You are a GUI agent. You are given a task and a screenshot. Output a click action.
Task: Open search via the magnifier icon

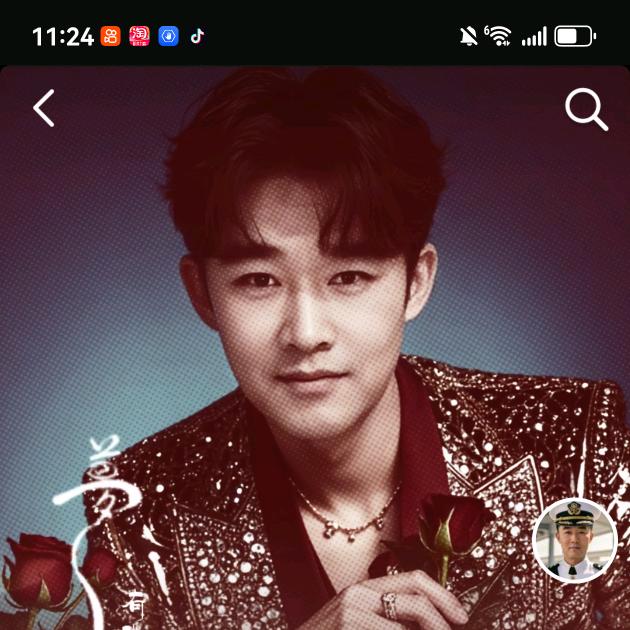586,110
